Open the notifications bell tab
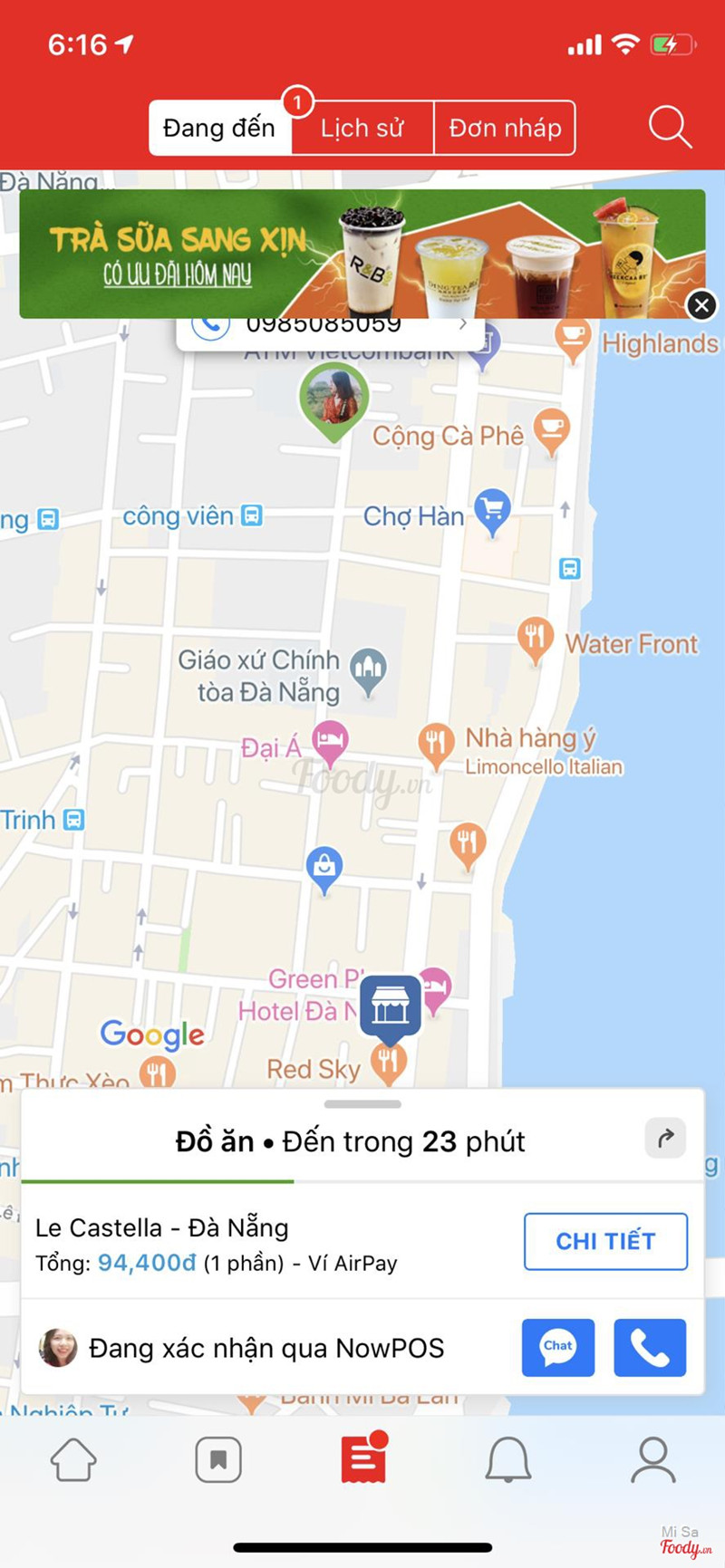This screenshot has width=725, height=1568. click(x=508, y=1459)
